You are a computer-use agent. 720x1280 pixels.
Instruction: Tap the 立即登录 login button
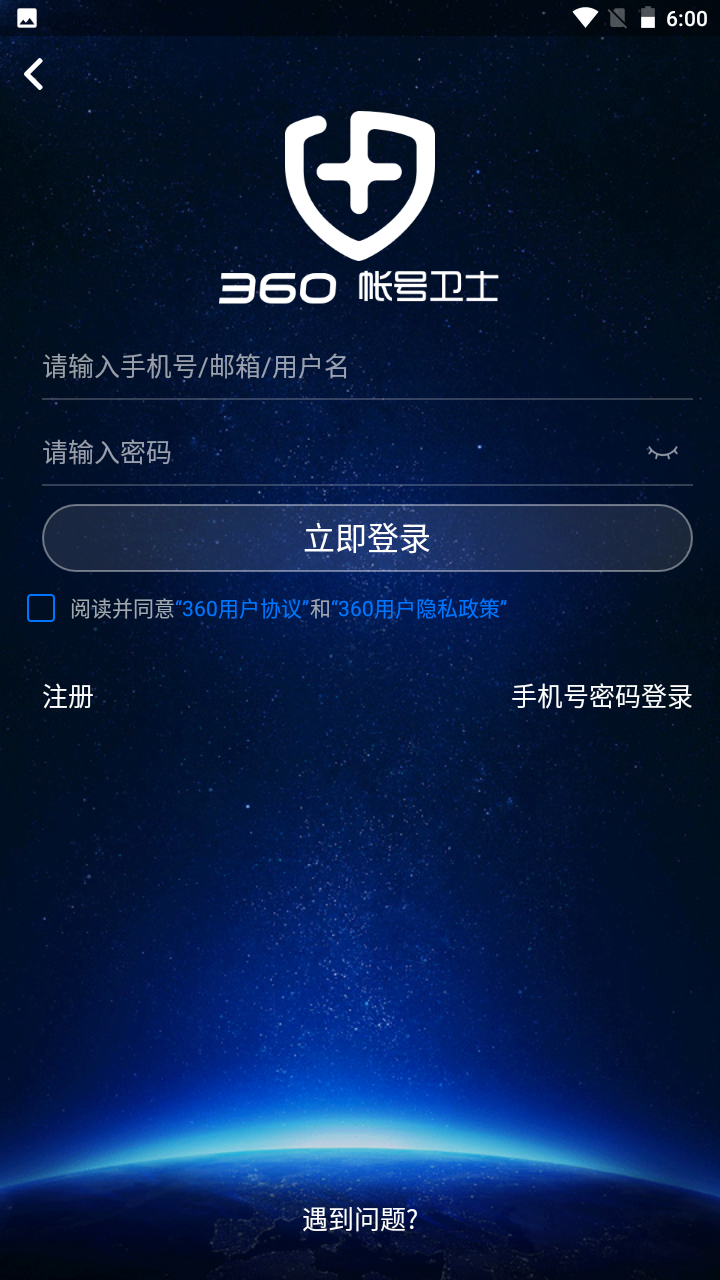pos(367,538)
